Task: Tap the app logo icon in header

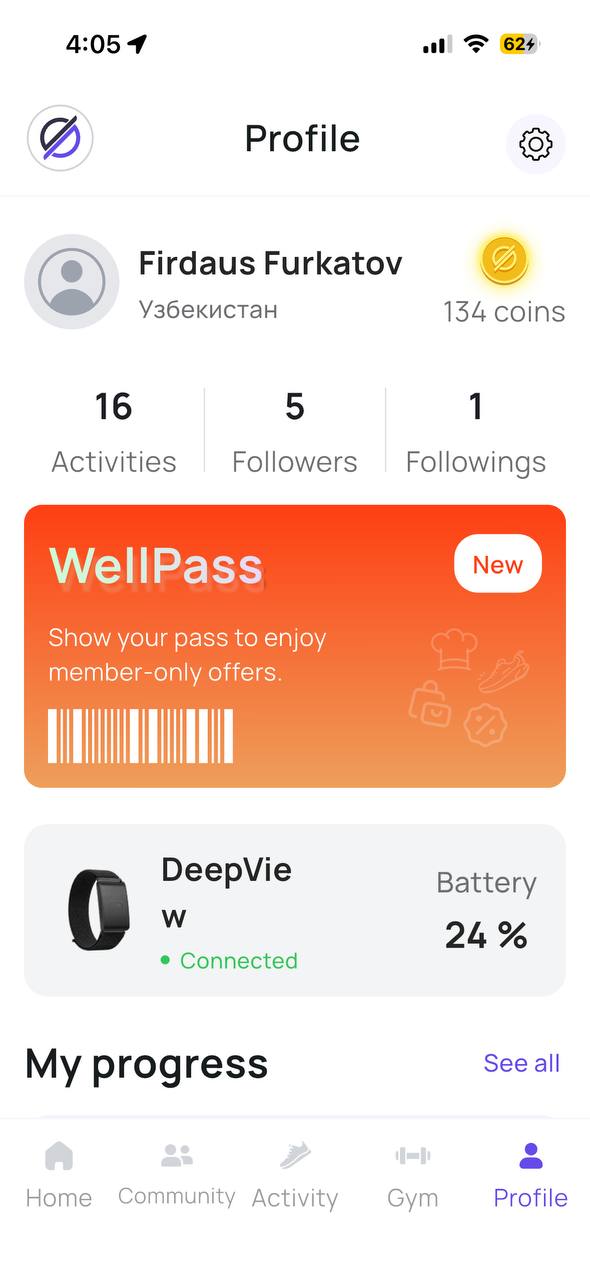Action: click(60, 139)
